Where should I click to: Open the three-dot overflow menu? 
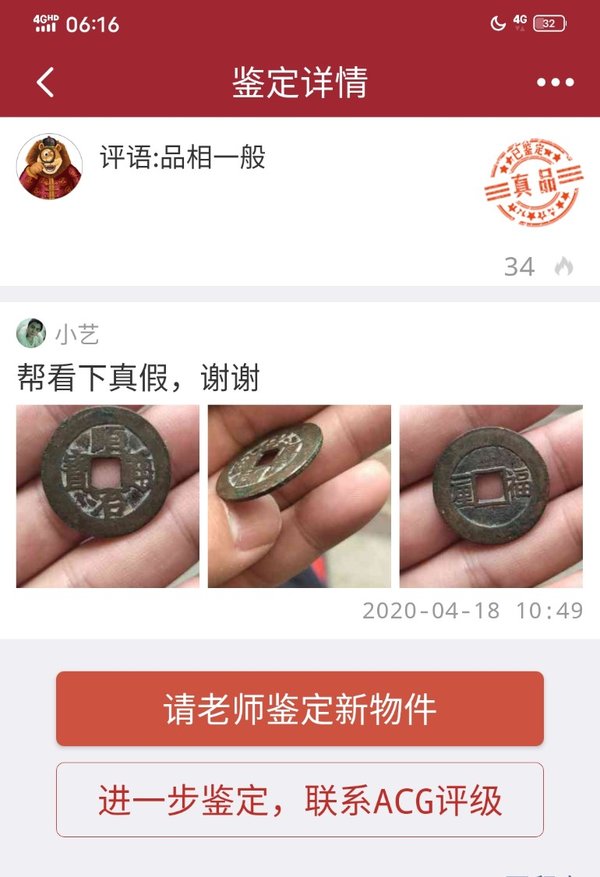[555, 82]
